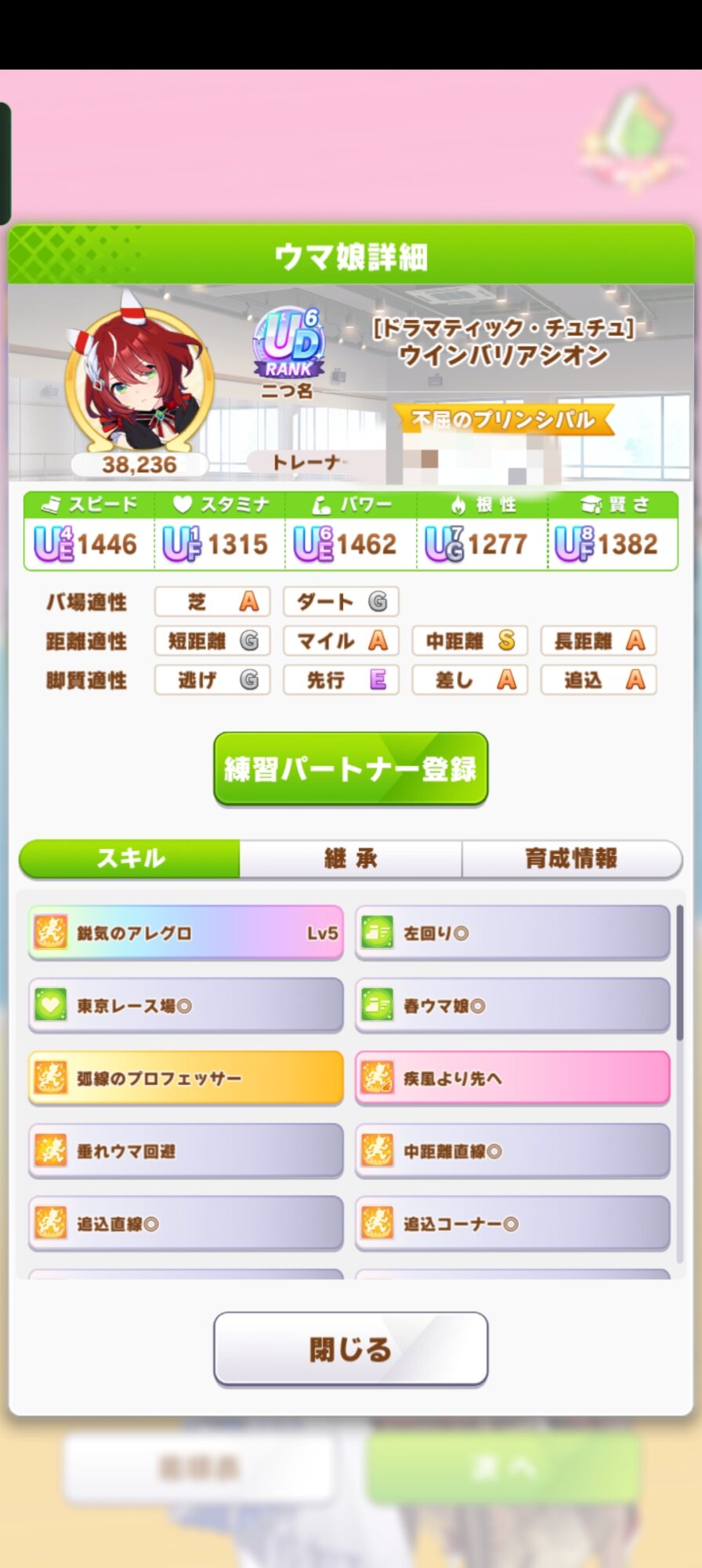Tap the 垂れウマ回避 skill
Screen dimensions: 702x1568
(186, 1151)
